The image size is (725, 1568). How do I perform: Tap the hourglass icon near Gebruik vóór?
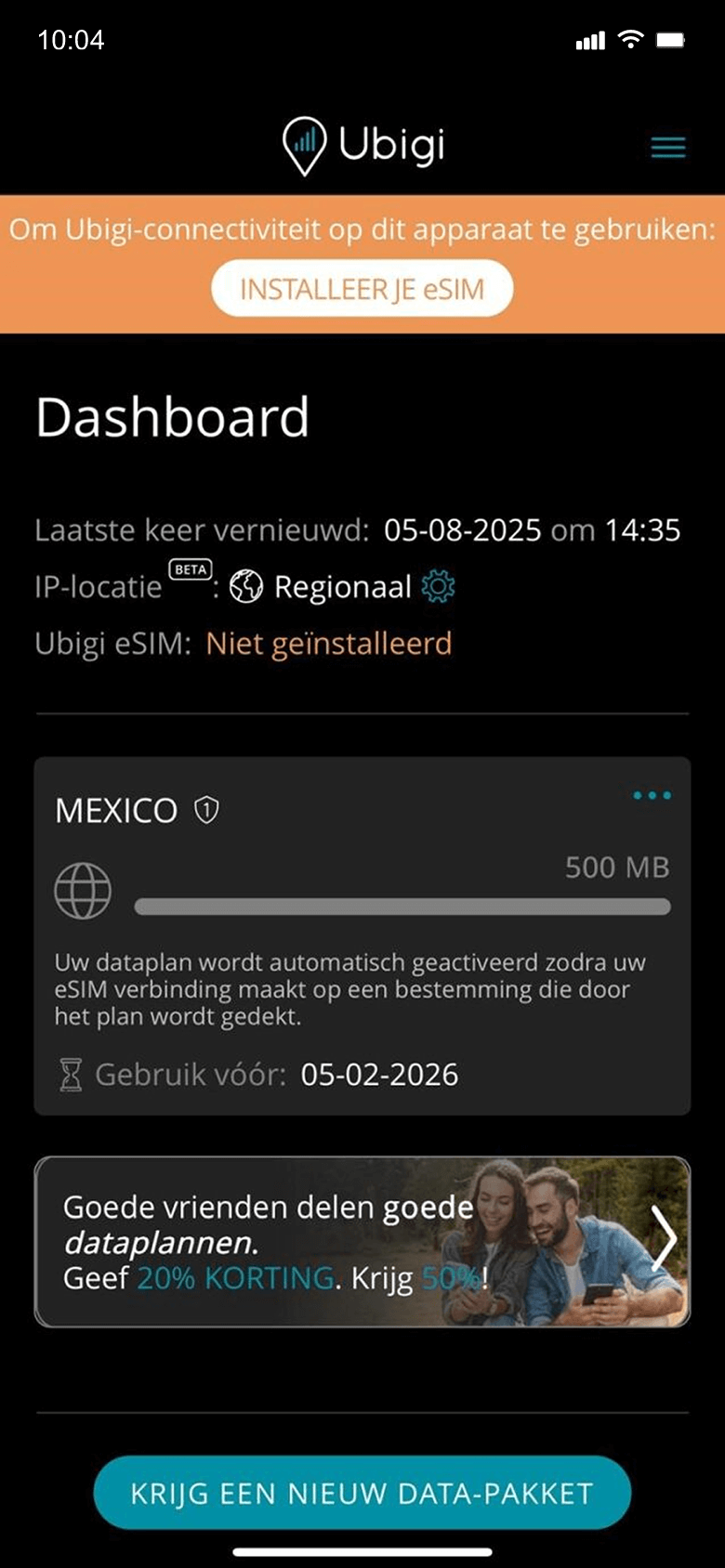pyautogui.click(x=66, y=1074)
